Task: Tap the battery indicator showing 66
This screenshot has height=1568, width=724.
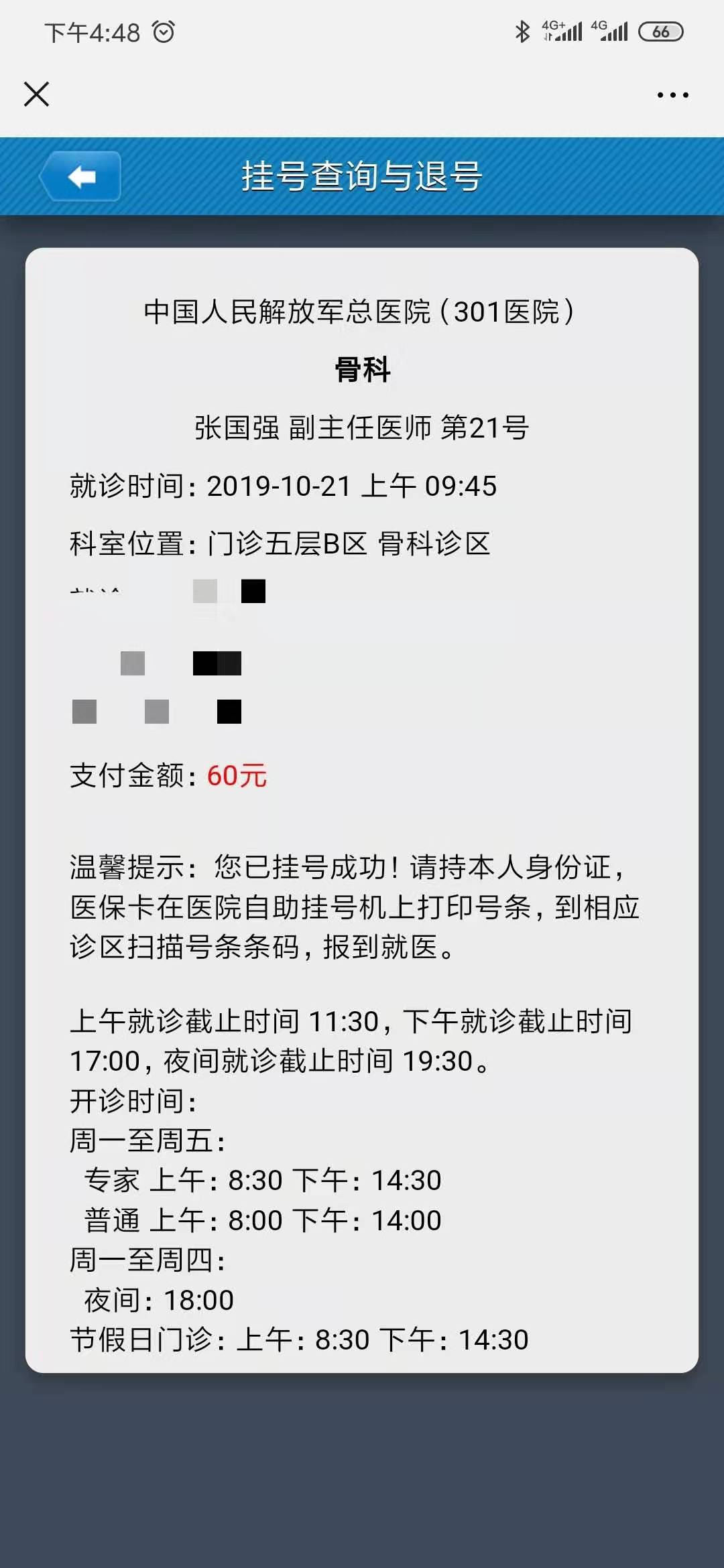Action: (x=660, y=31)
